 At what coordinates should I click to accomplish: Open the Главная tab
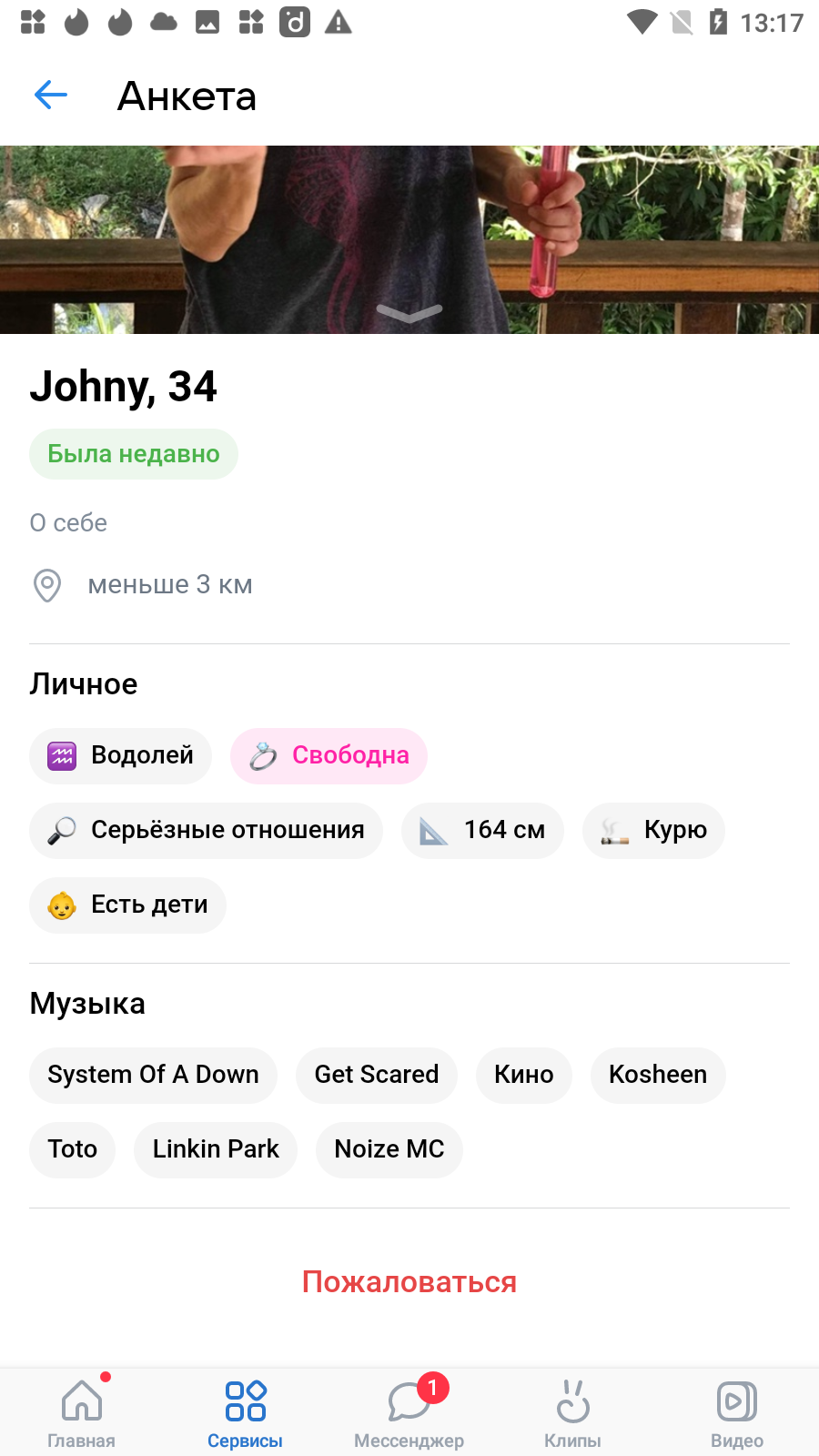coord(82,1412)
